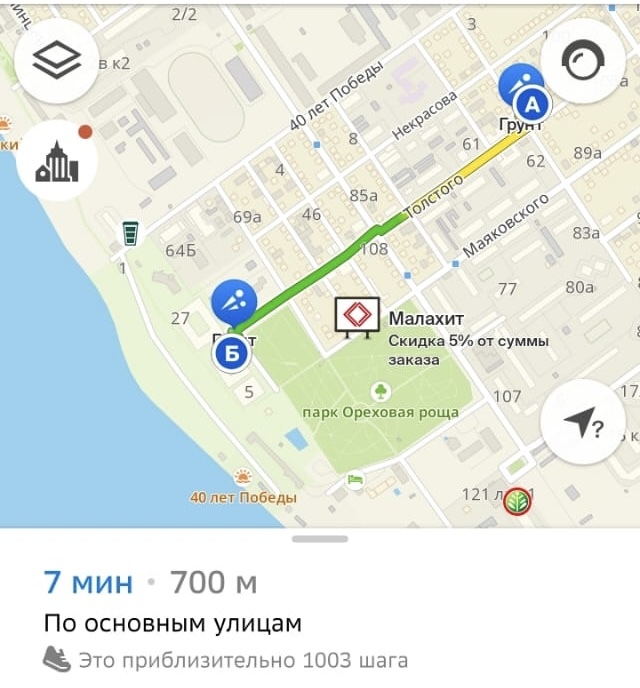Open city info building icon
Image resolution: width=640 pixels, height=688 pixels.
point(57,161)
